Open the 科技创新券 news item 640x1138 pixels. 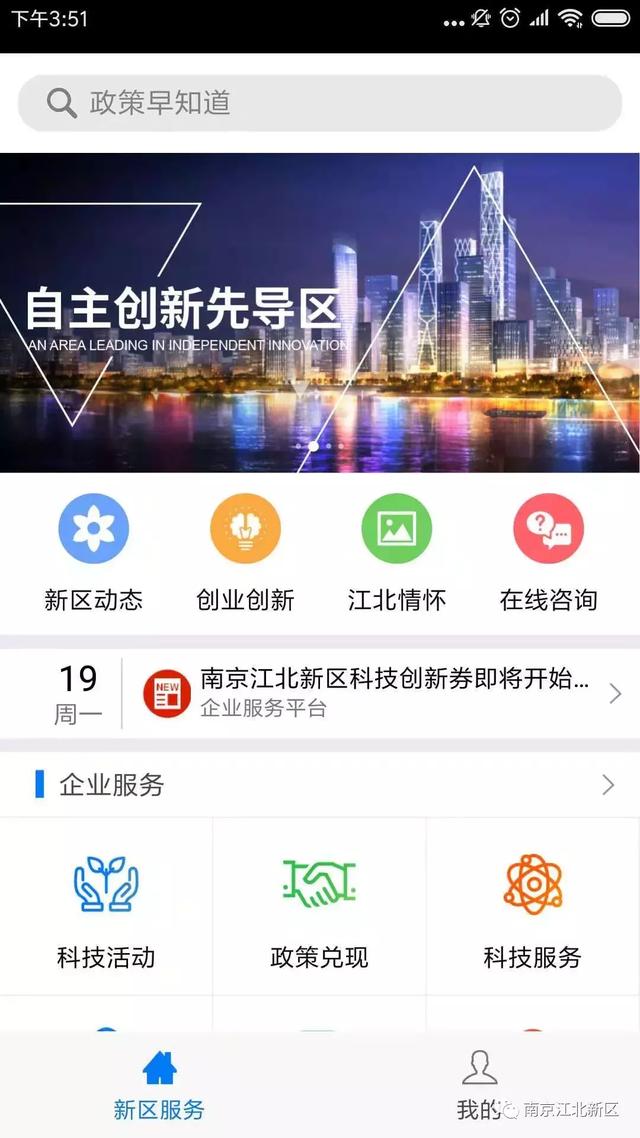(380, 693)
